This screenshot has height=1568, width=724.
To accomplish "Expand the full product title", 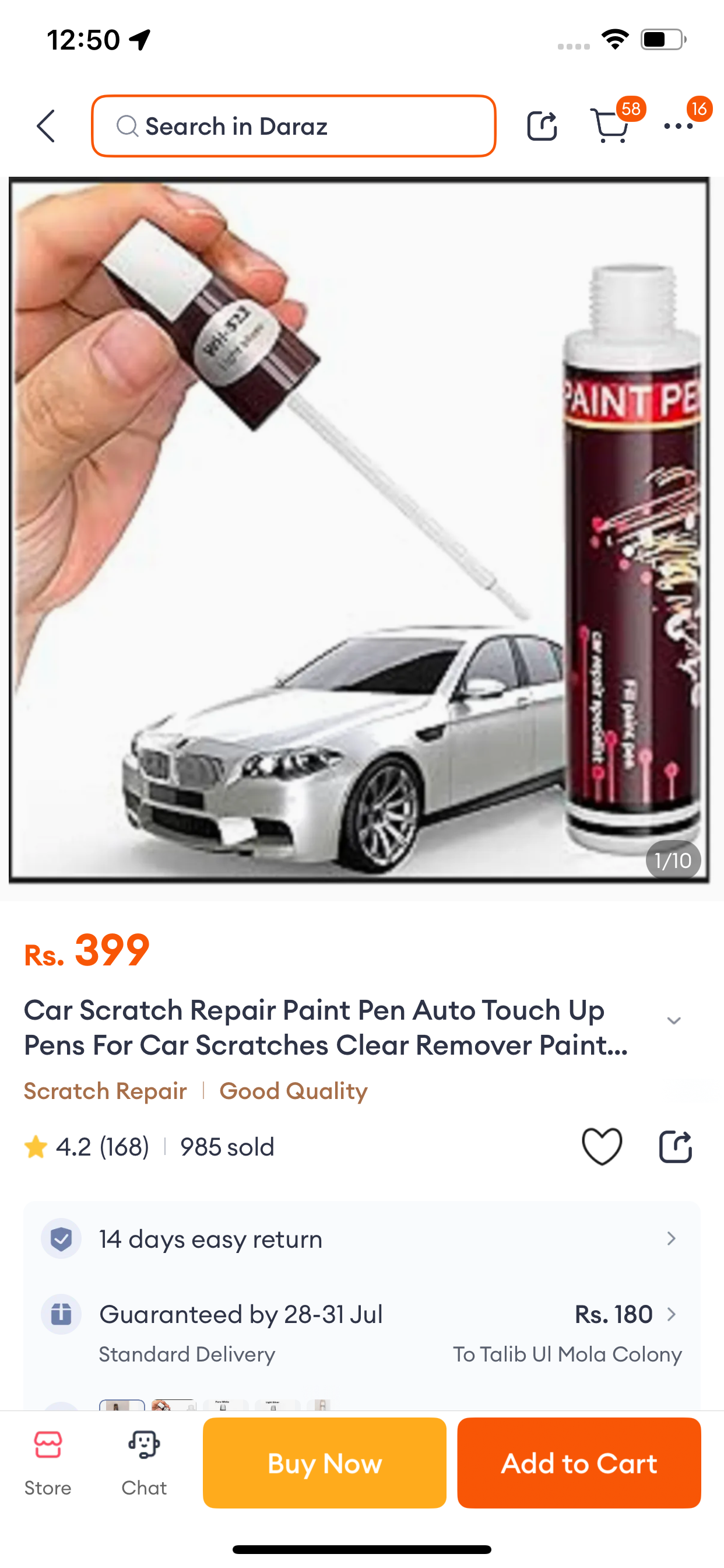I will point(673,1021).
